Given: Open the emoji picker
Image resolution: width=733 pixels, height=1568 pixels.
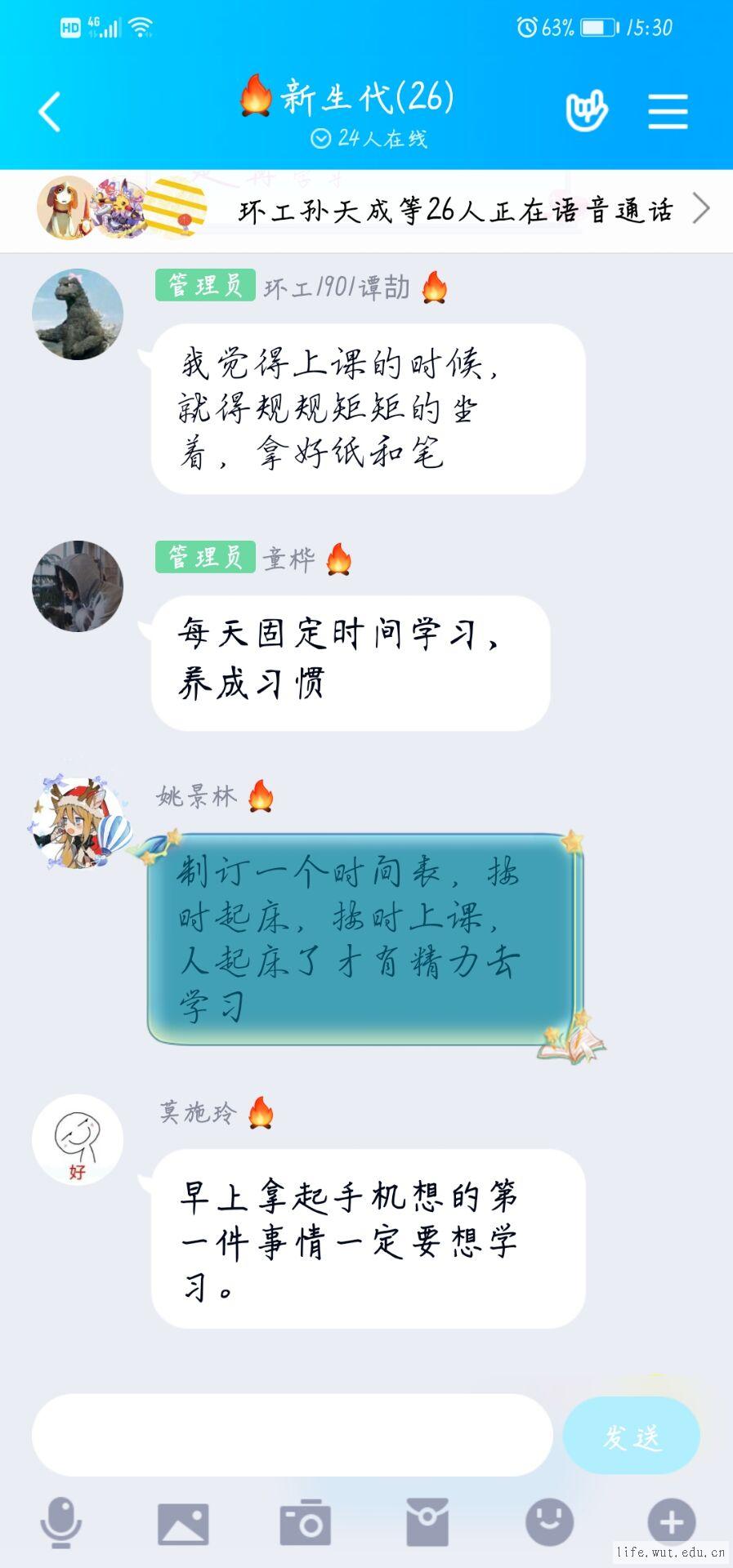Looking at the screenshot, I should (549, 1522).
